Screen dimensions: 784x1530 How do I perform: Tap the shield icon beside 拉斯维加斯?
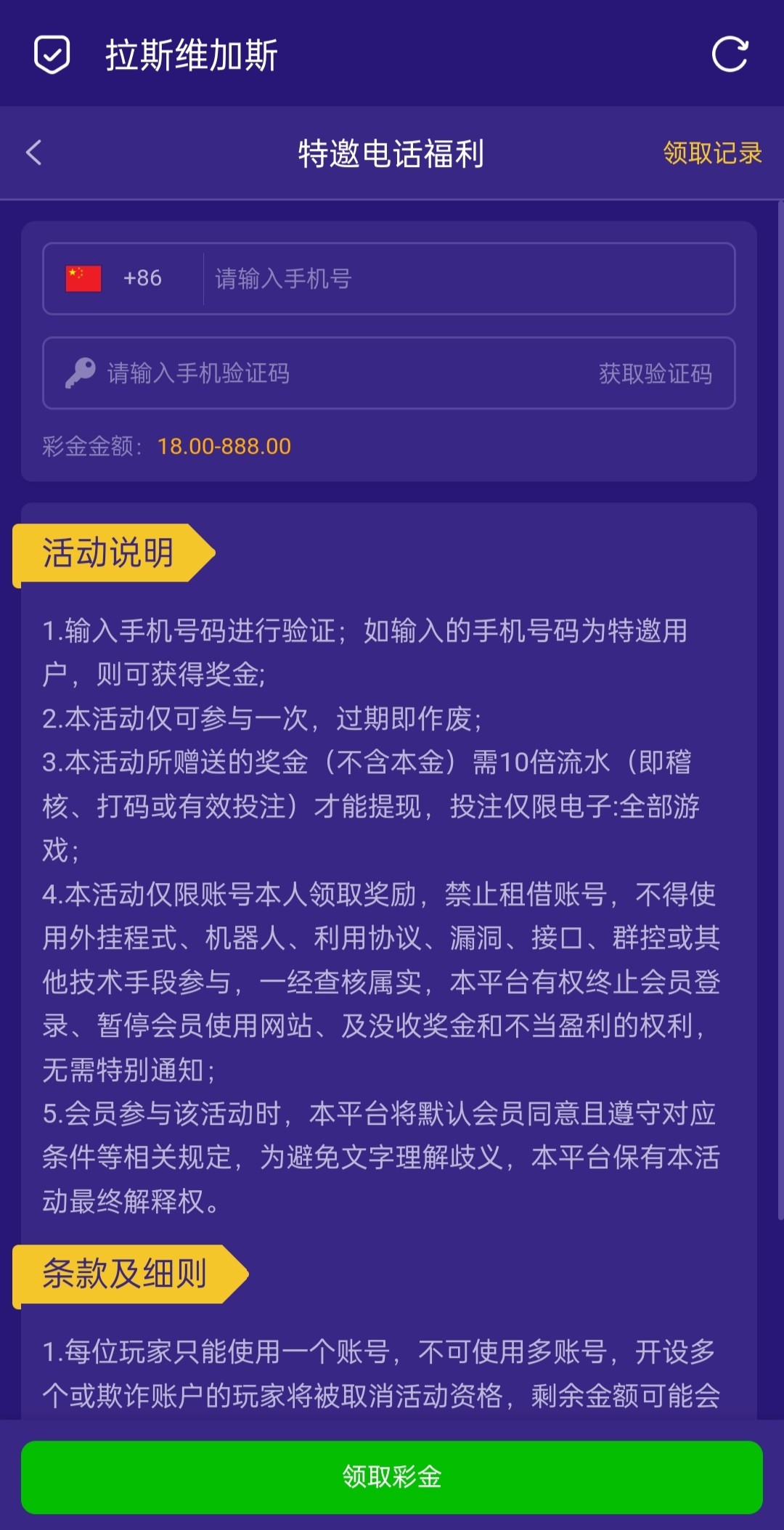coord(52,55)
